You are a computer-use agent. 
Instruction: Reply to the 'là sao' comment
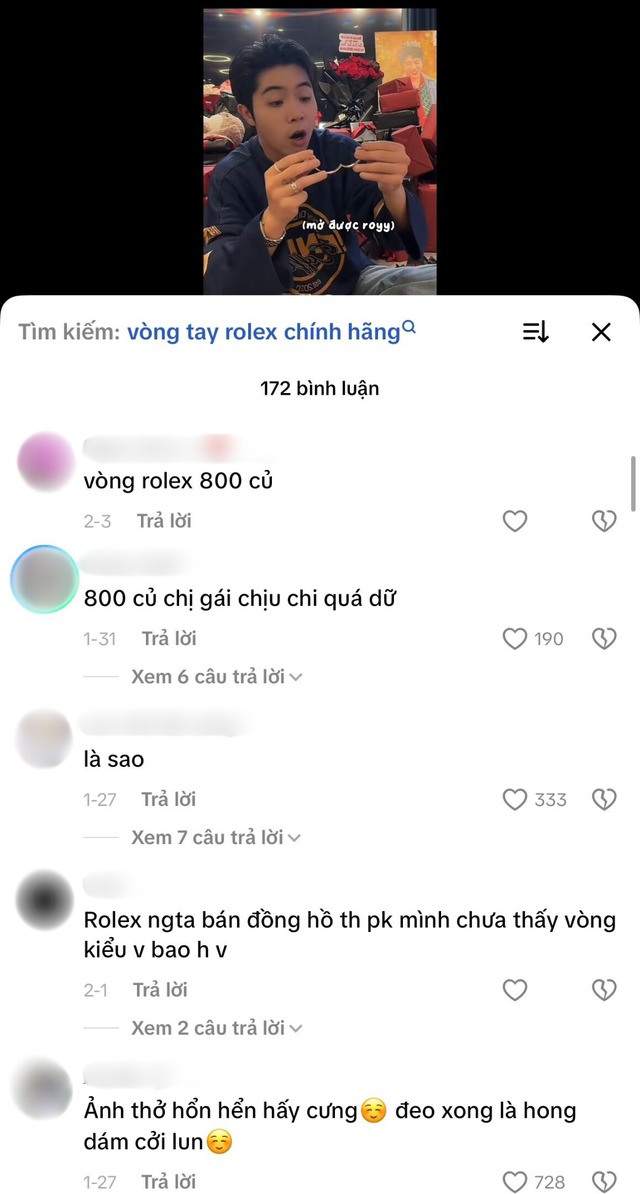(168, 800)
